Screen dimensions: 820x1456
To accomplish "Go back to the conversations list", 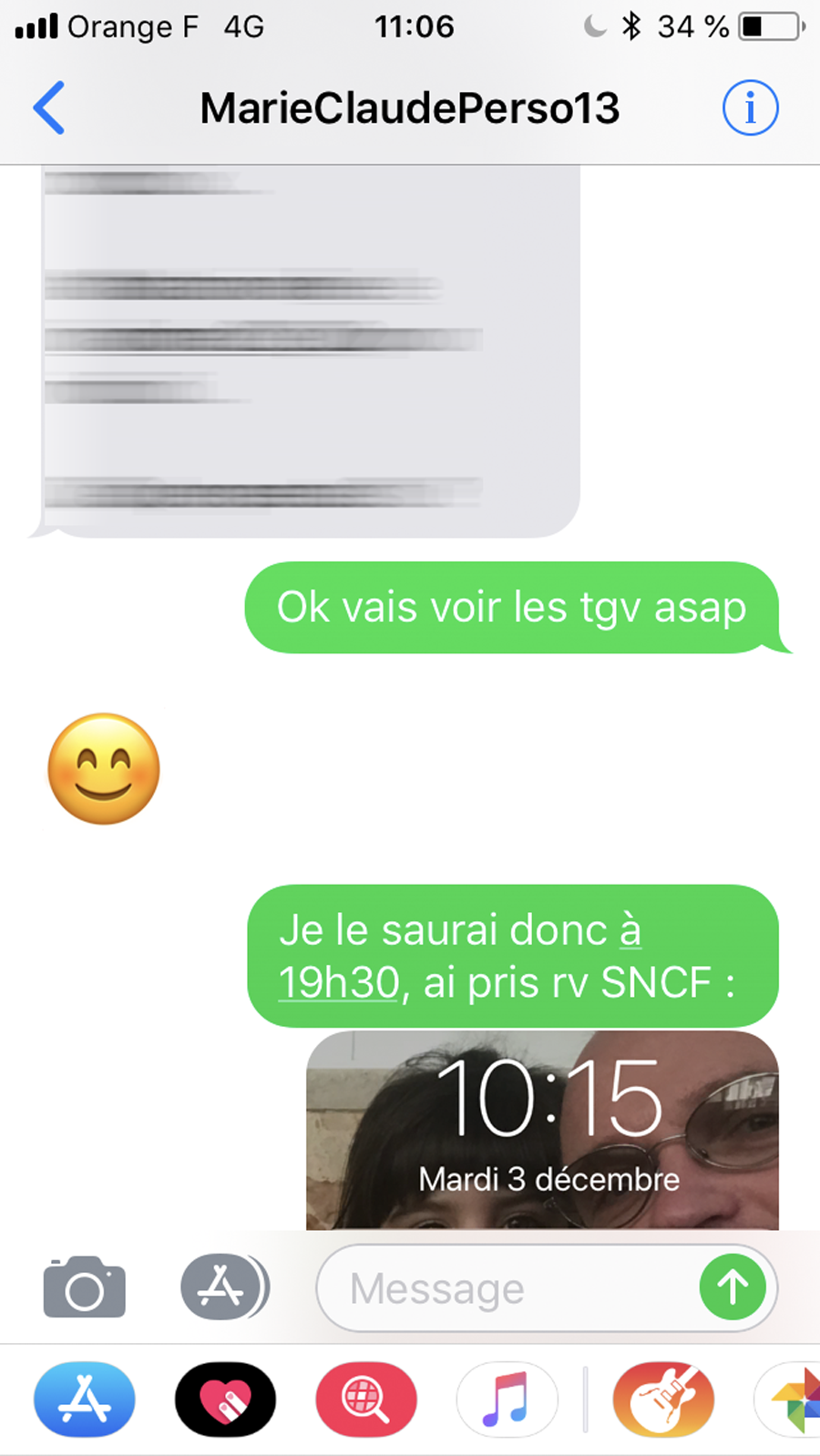I will 49,108.
